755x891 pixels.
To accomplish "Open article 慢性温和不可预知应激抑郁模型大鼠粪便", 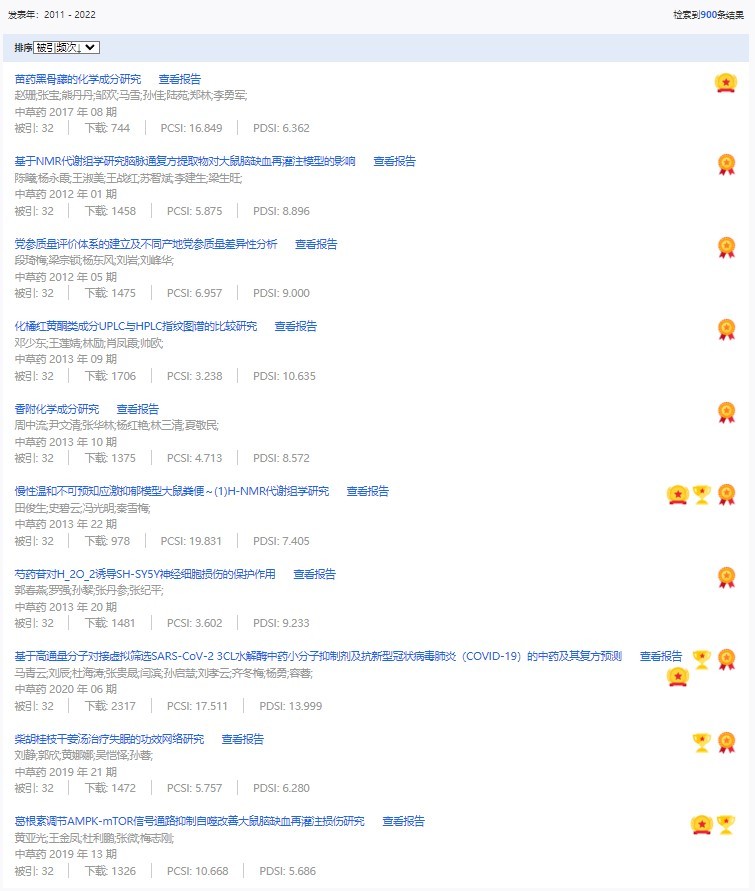I will click(x=171, y=491).
